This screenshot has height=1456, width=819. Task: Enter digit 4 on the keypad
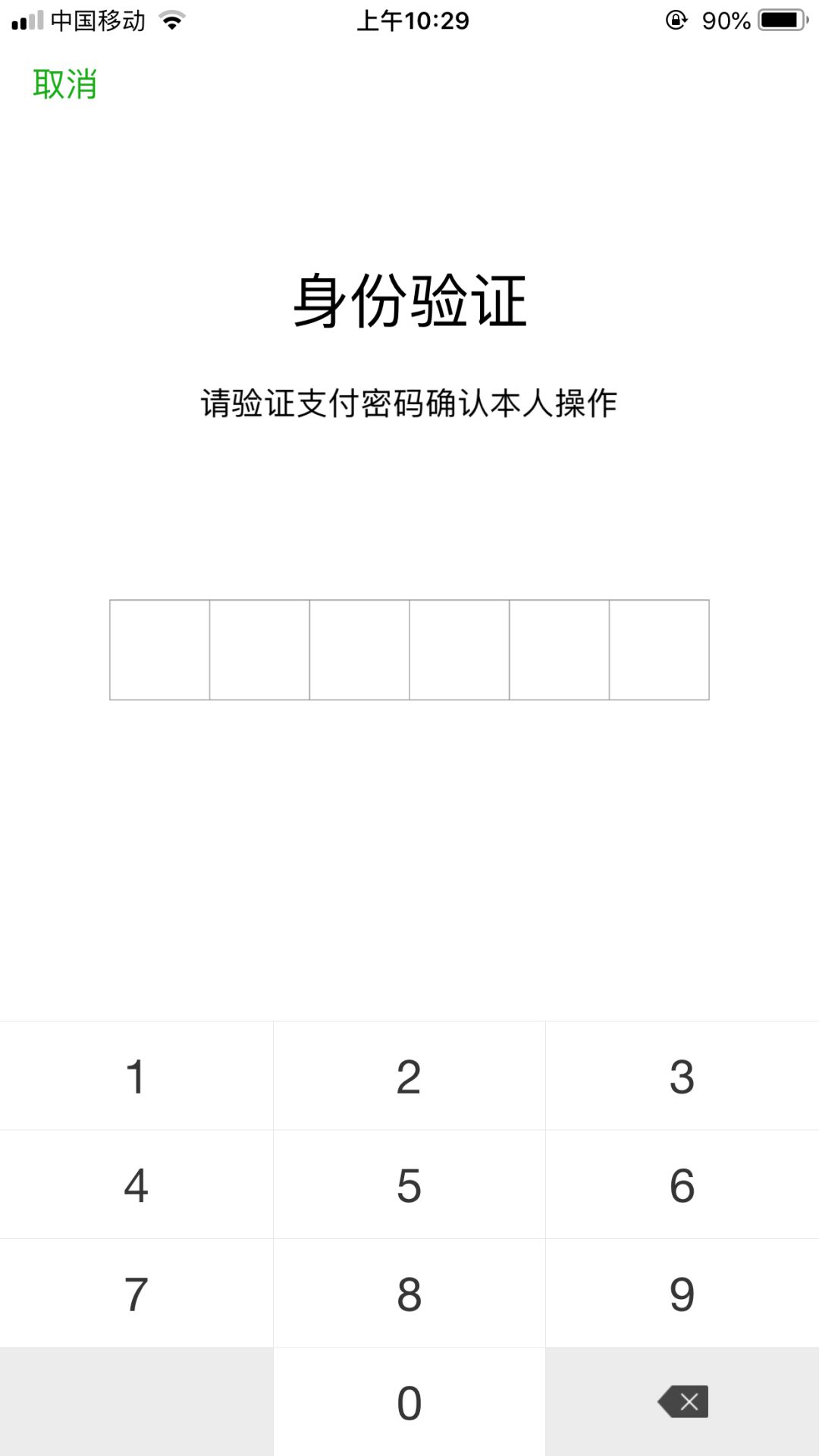(136, 1185)
